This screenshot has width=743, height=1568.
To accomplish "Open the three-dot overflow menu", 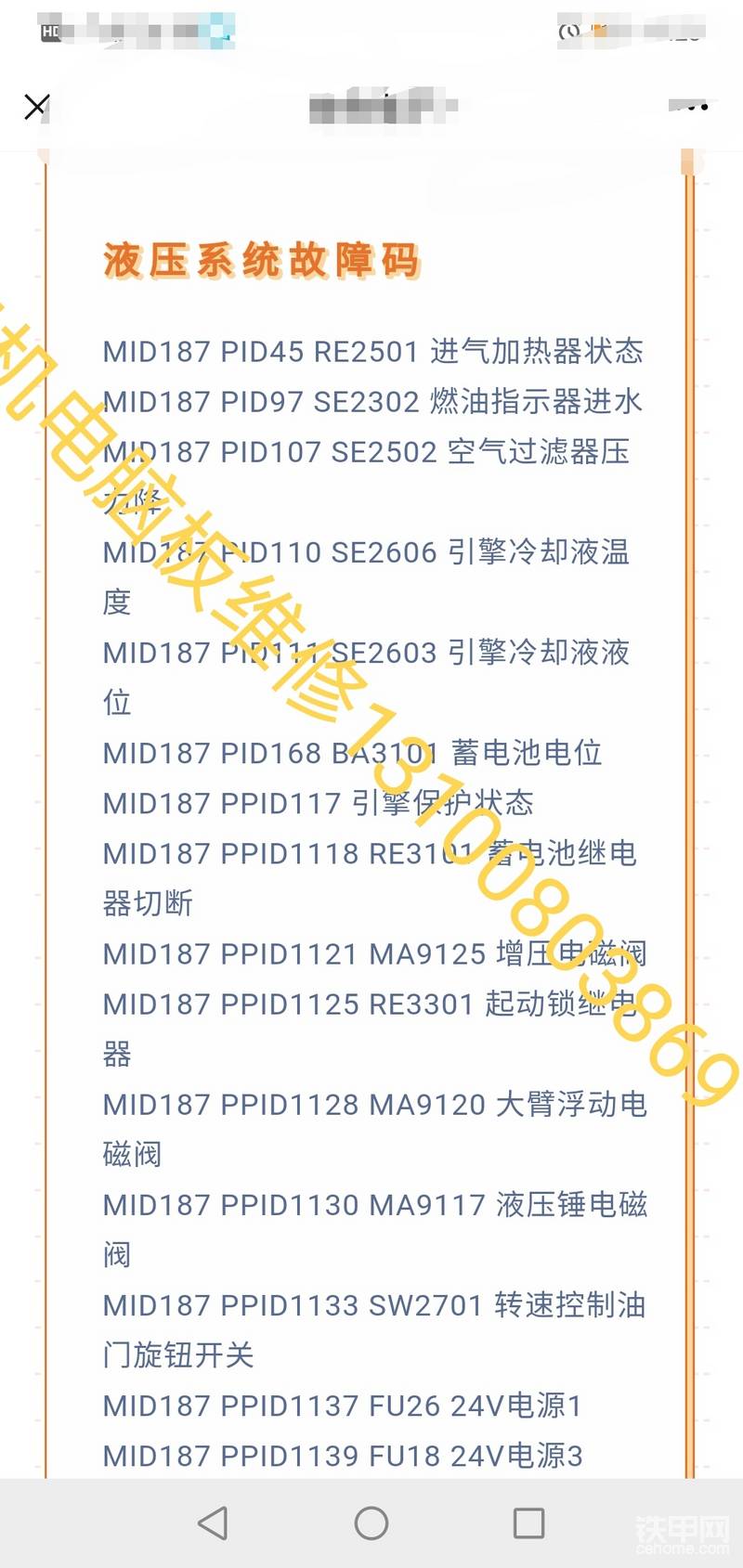I will (x=689, y=107).
